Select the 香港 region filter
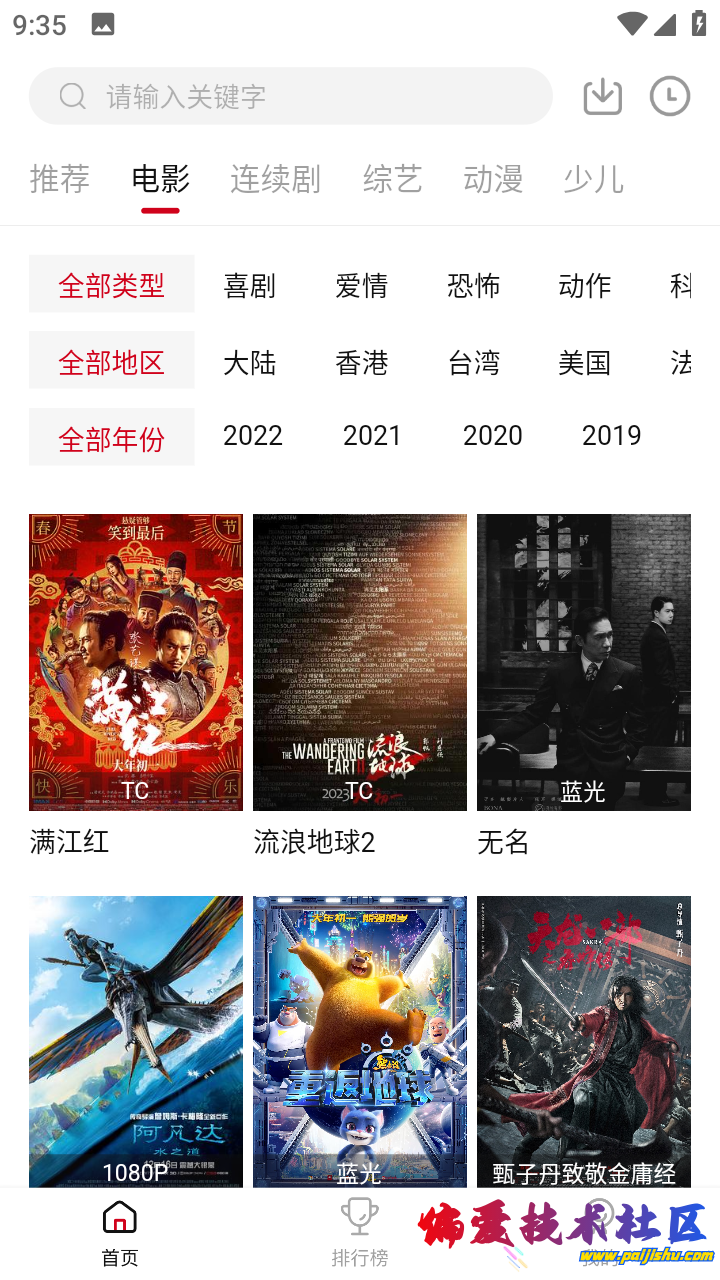The height and width of the screenshot is (1280, 720). pos(361,362)
